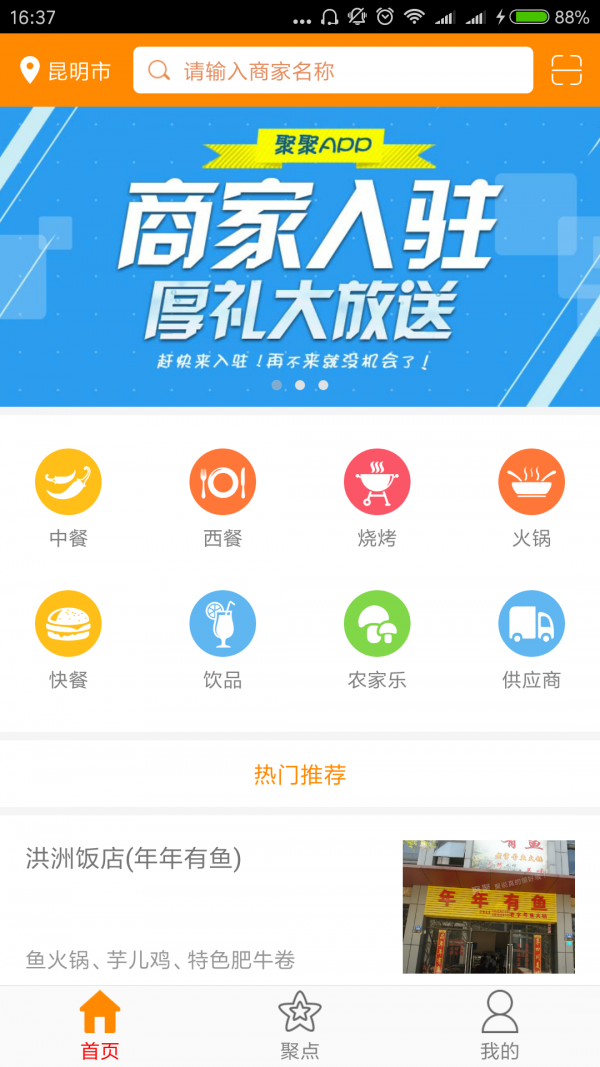Tap the merchant name search box
Viewport: 600px width, 1067px height.
coord(332,71)
